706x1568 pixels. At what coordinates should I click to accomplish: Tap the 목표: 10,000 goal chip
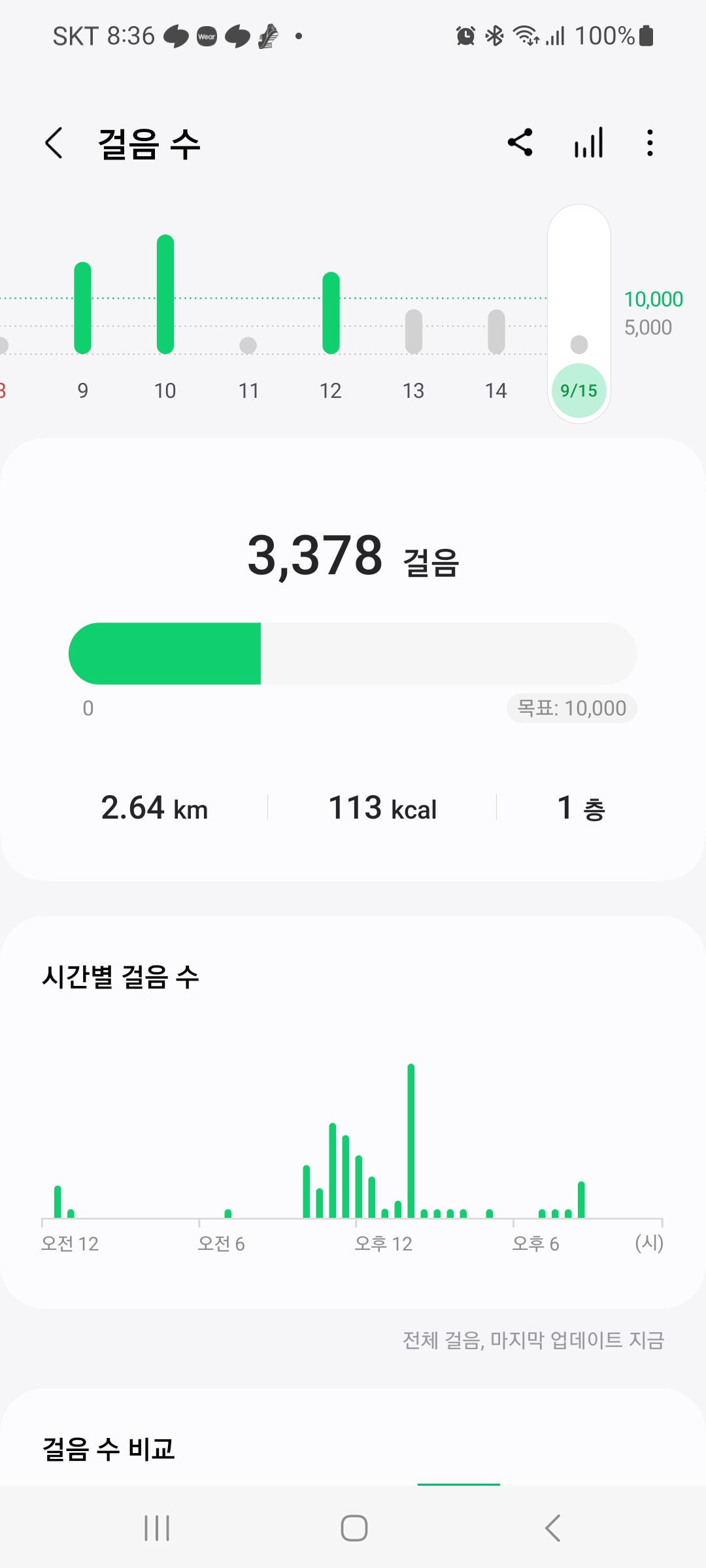tap(571, 708)
